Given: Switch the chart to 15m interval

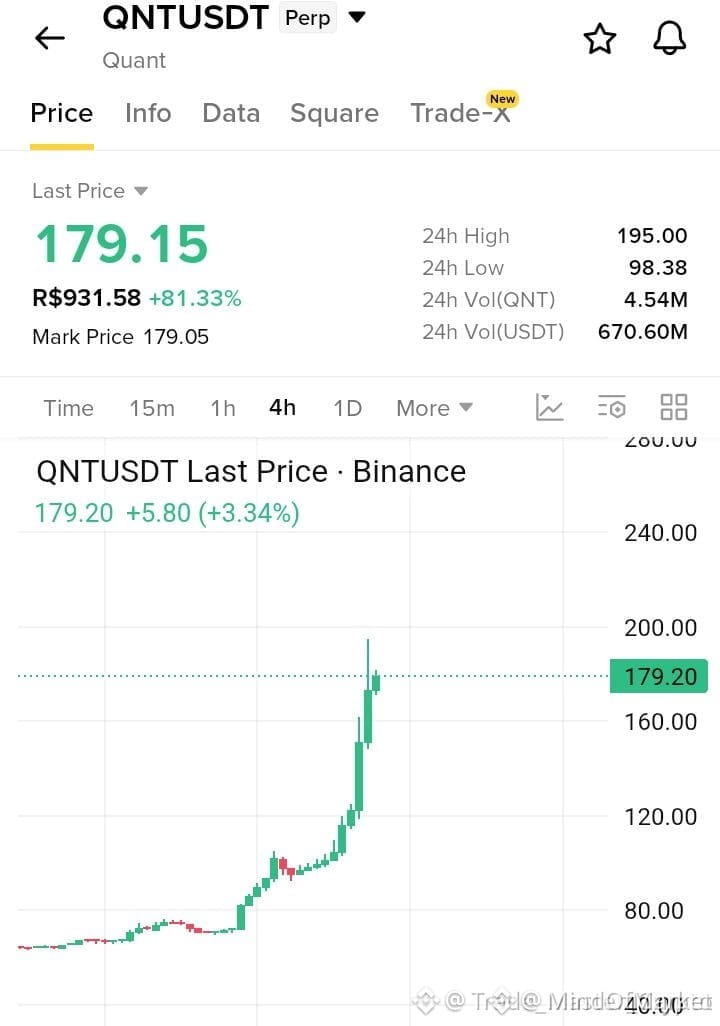Looking at the screenshot, I should [152, 408].
